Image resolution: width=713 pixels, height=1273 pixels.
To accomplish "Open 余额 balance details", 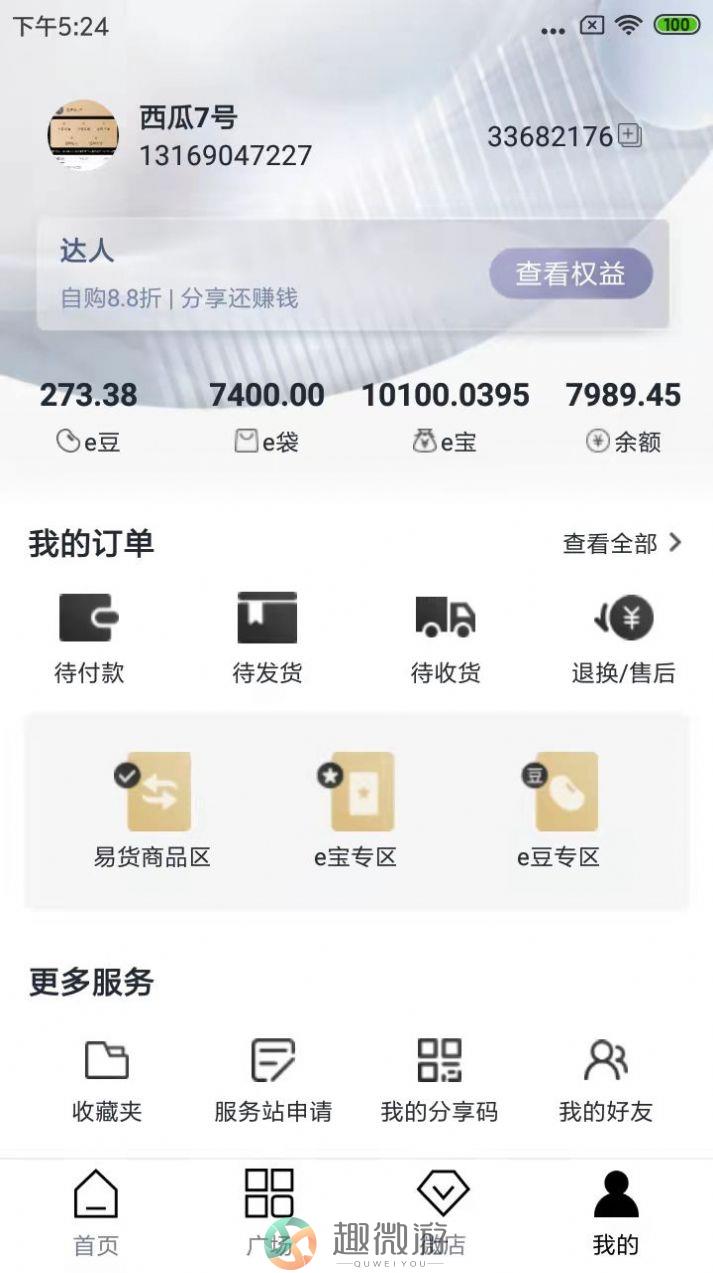I will pyautogui.click(x=623, y=416).
